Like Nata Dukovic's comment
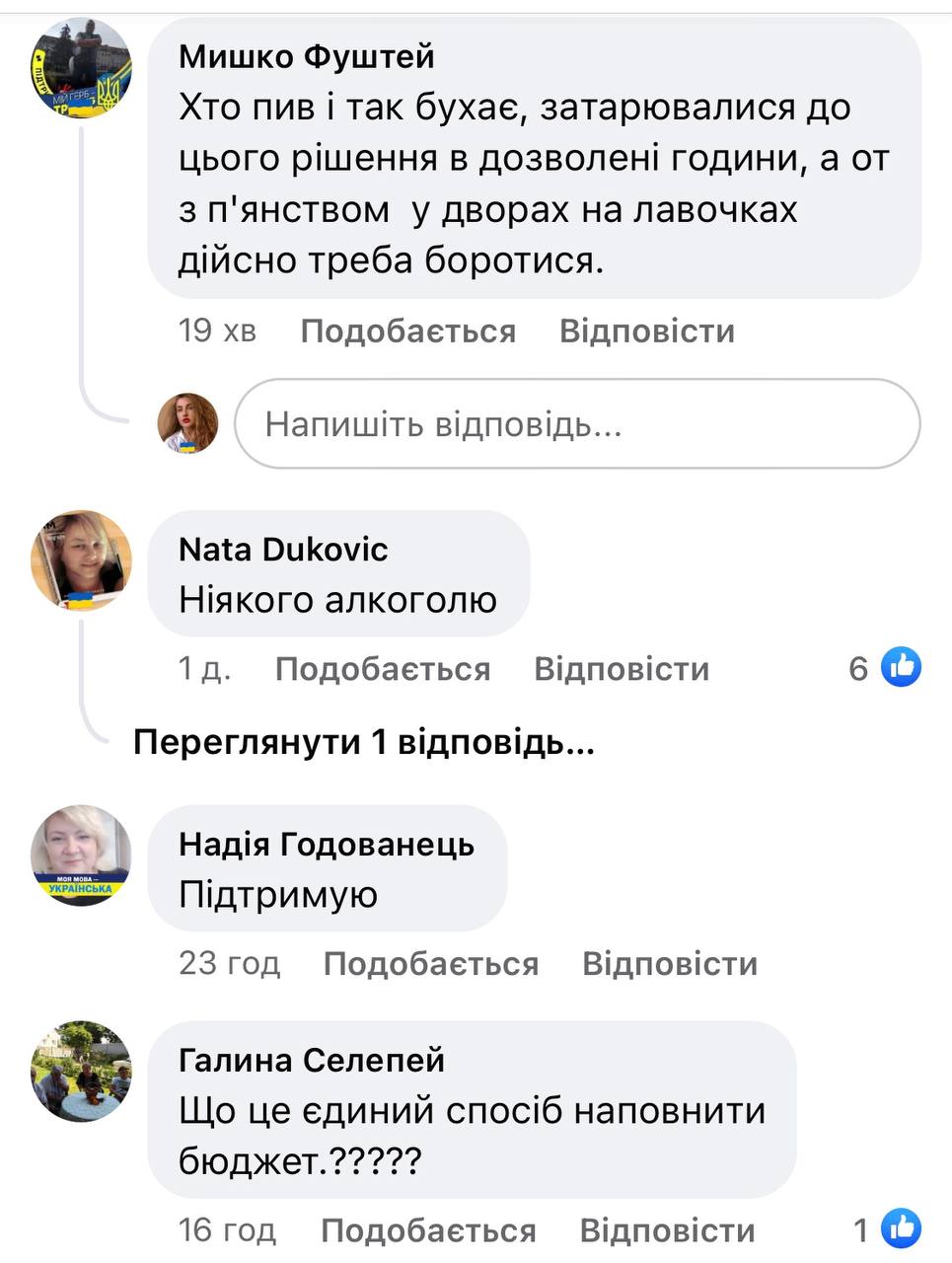 point(382,669)
